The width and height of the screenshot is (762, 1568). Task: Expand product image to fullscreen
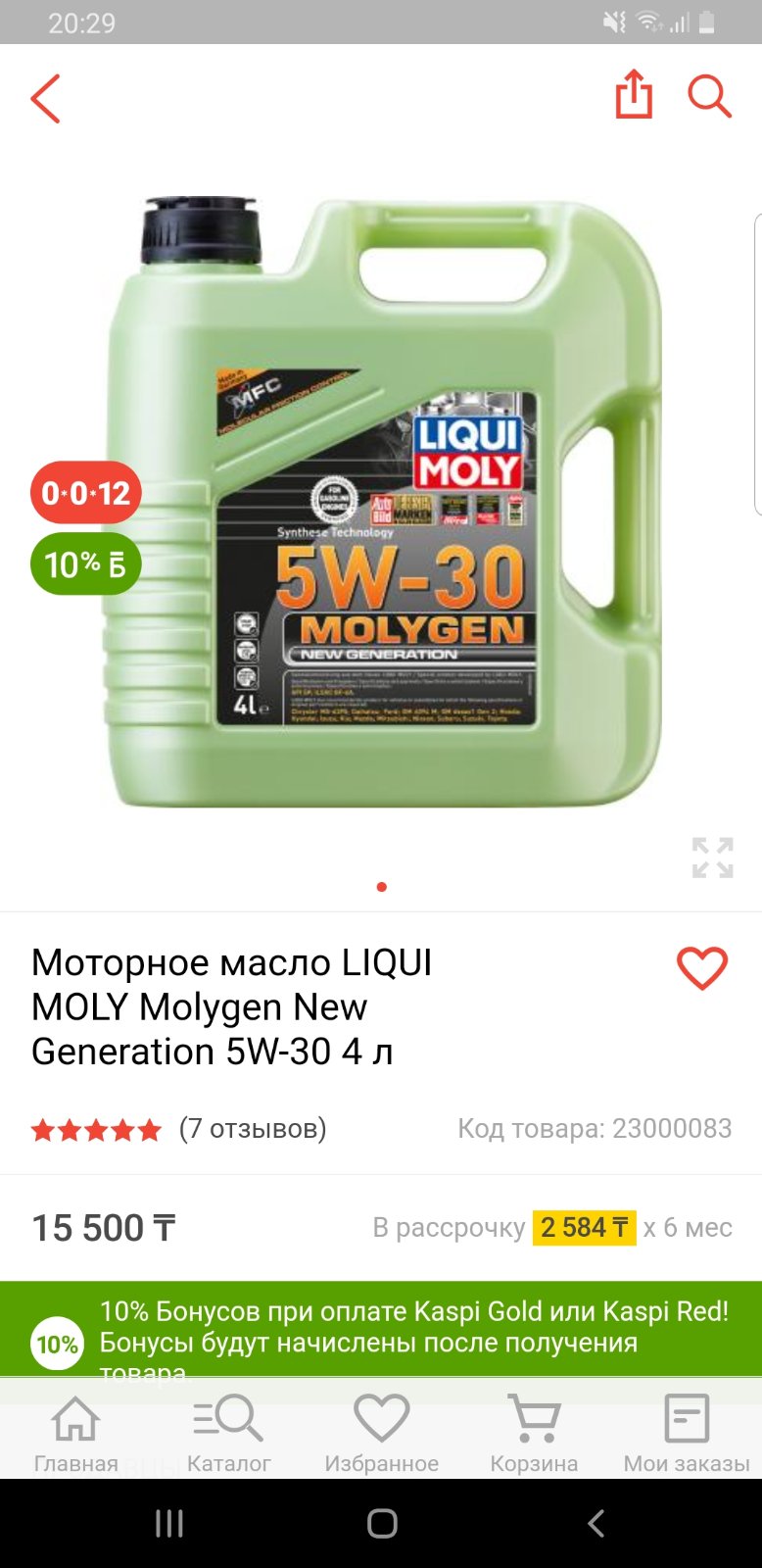(x=712, y=857)
